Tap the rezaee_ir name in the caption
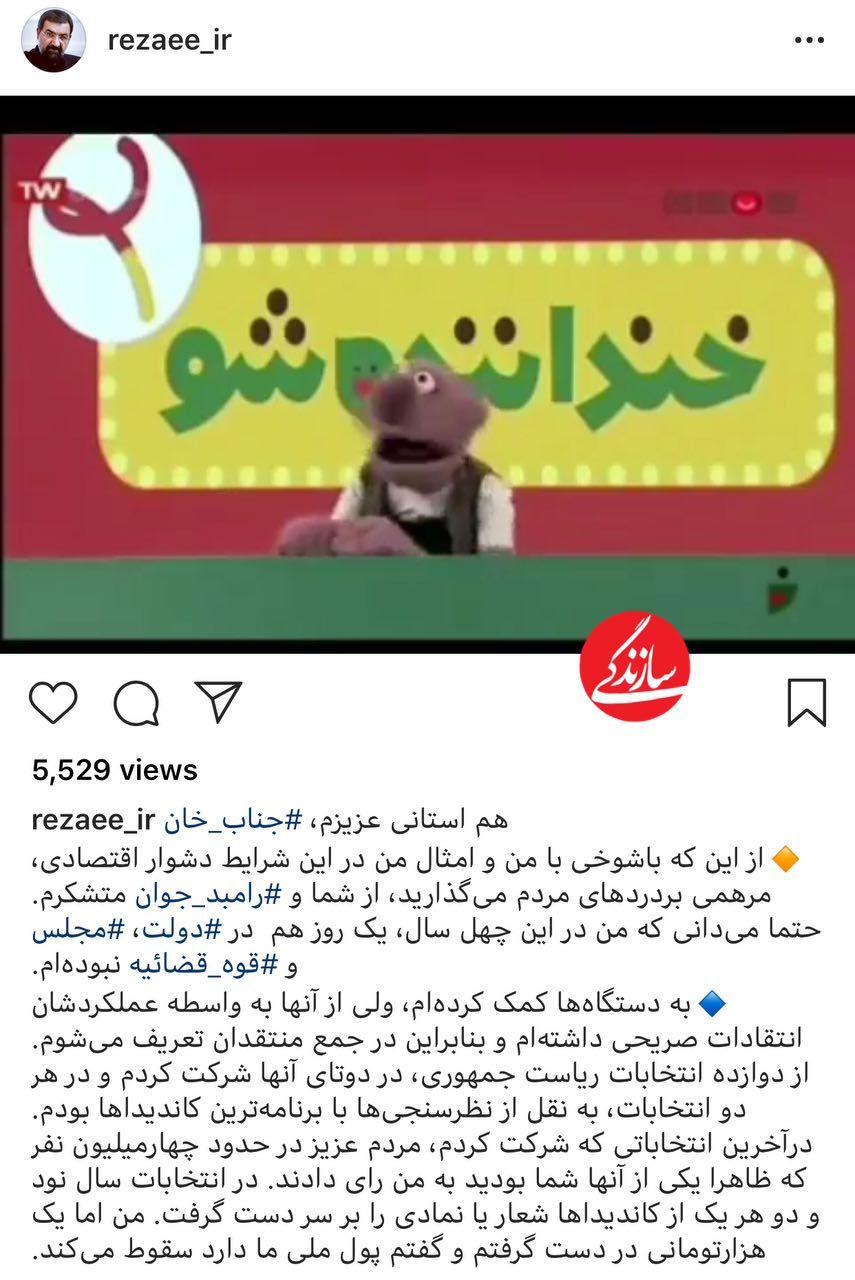This screenshot has width=855, height=1280. click(94, 820)
